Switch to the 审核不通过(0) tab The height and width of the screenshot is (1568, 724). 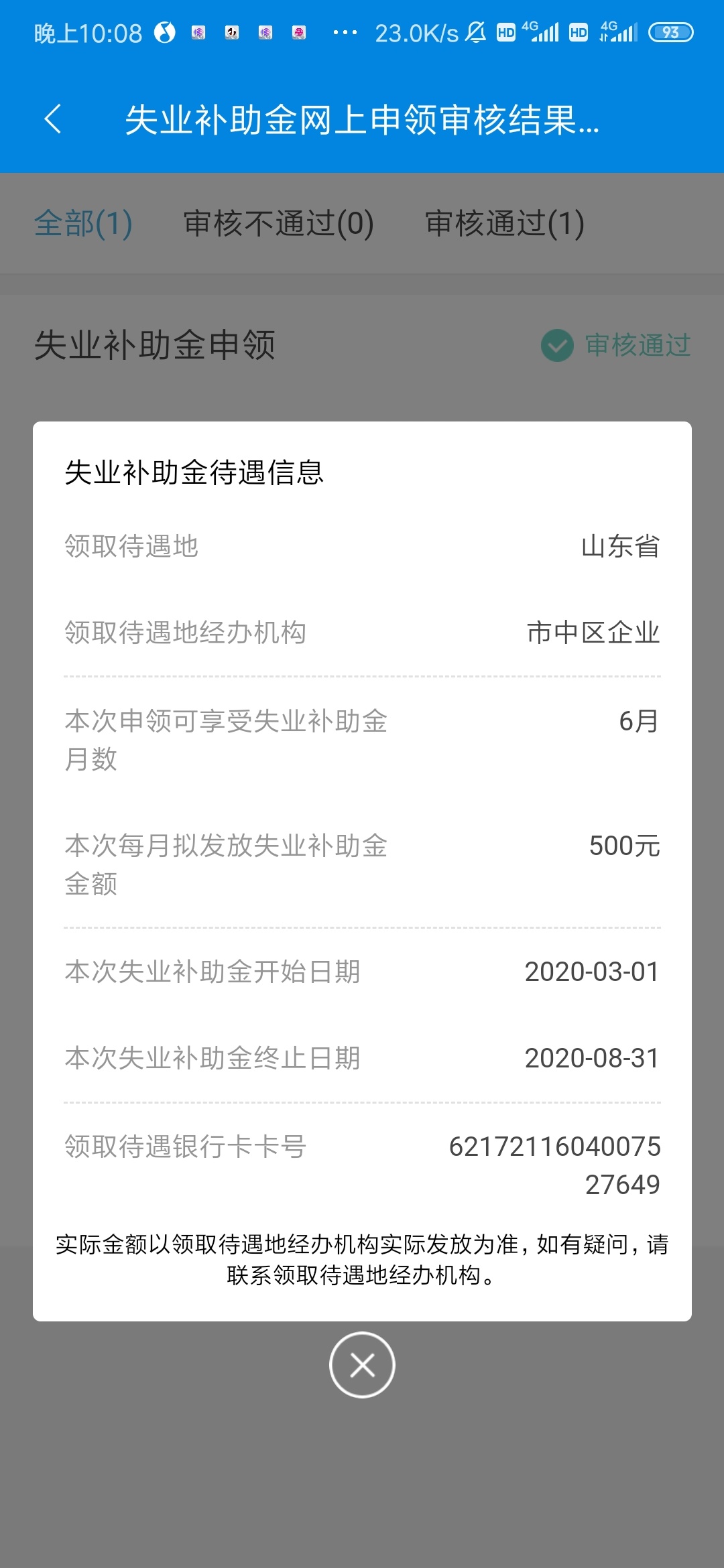[x=279, y=223]
